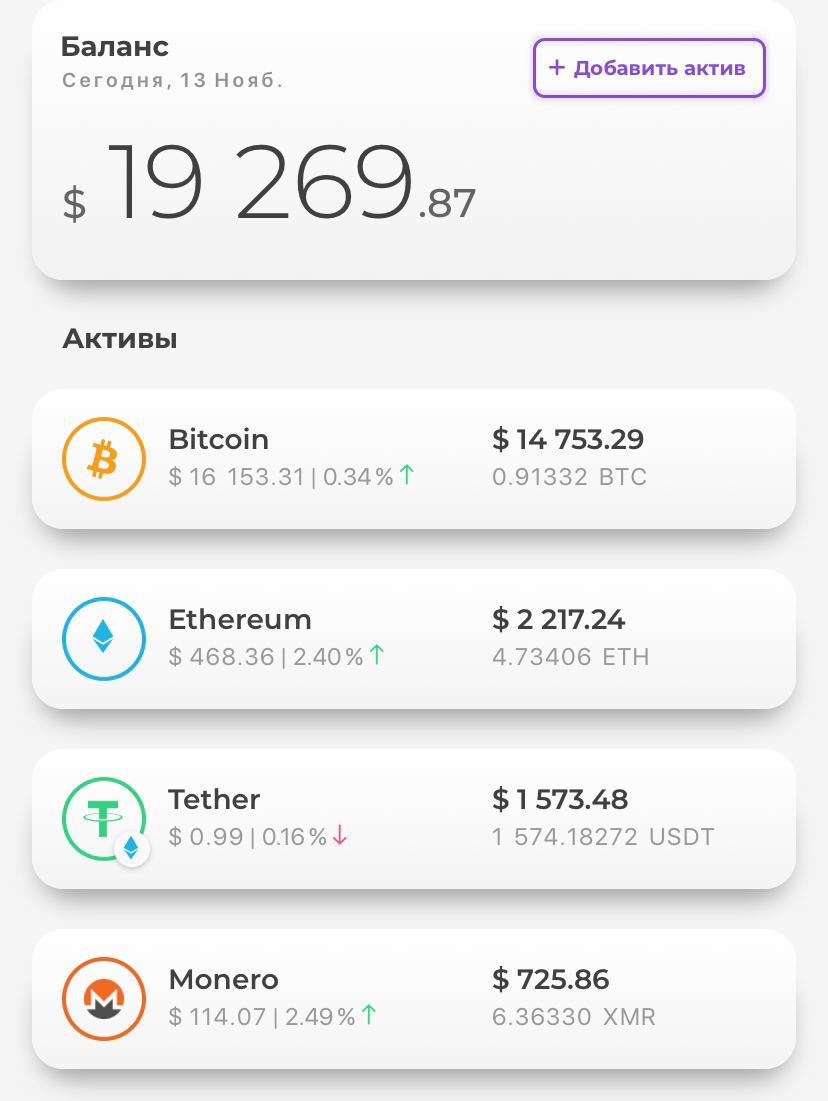View Ethereum asset details
This screenshot has width=828, height=1101.
click(x=413, y=639)
